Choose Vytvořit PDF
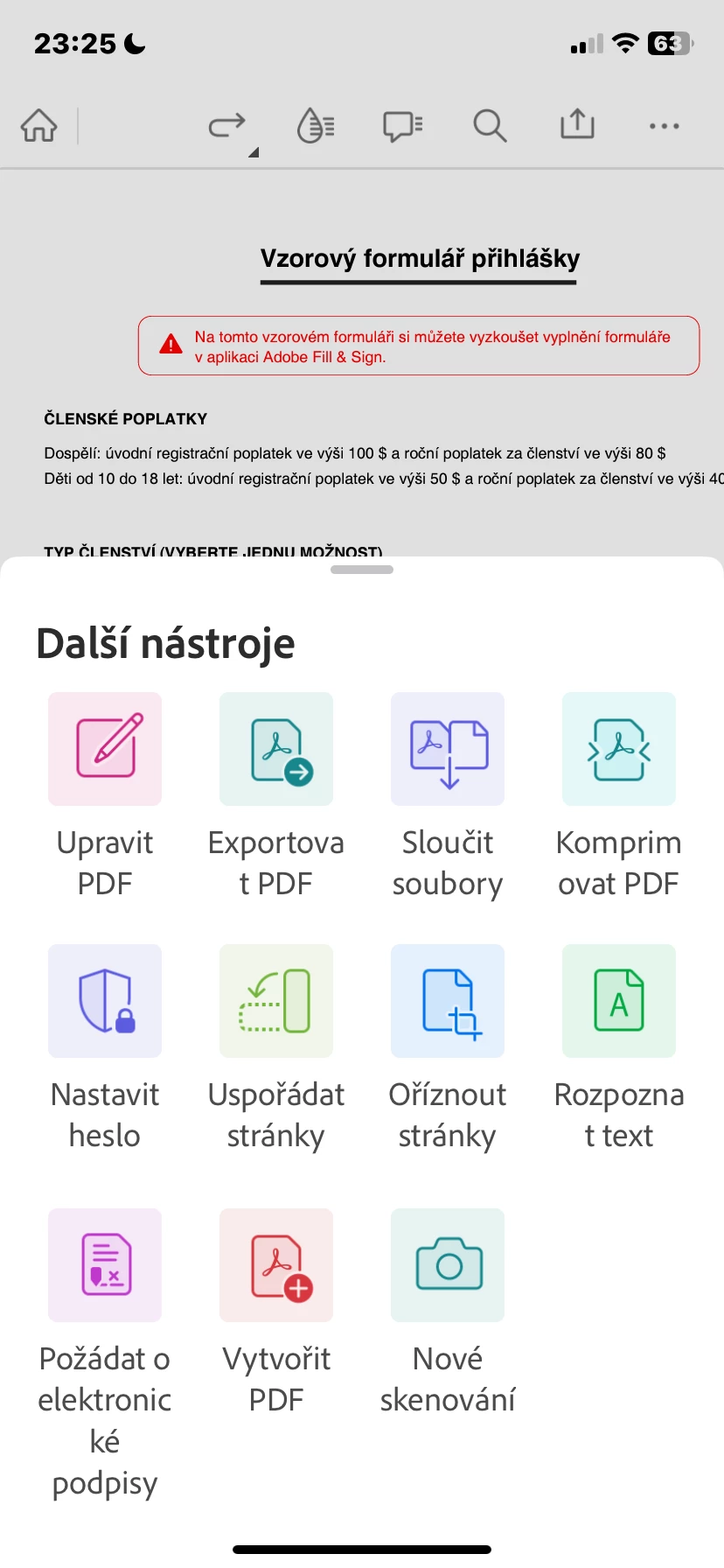Screen dimensions: 724x1568 click(276, 1265)
